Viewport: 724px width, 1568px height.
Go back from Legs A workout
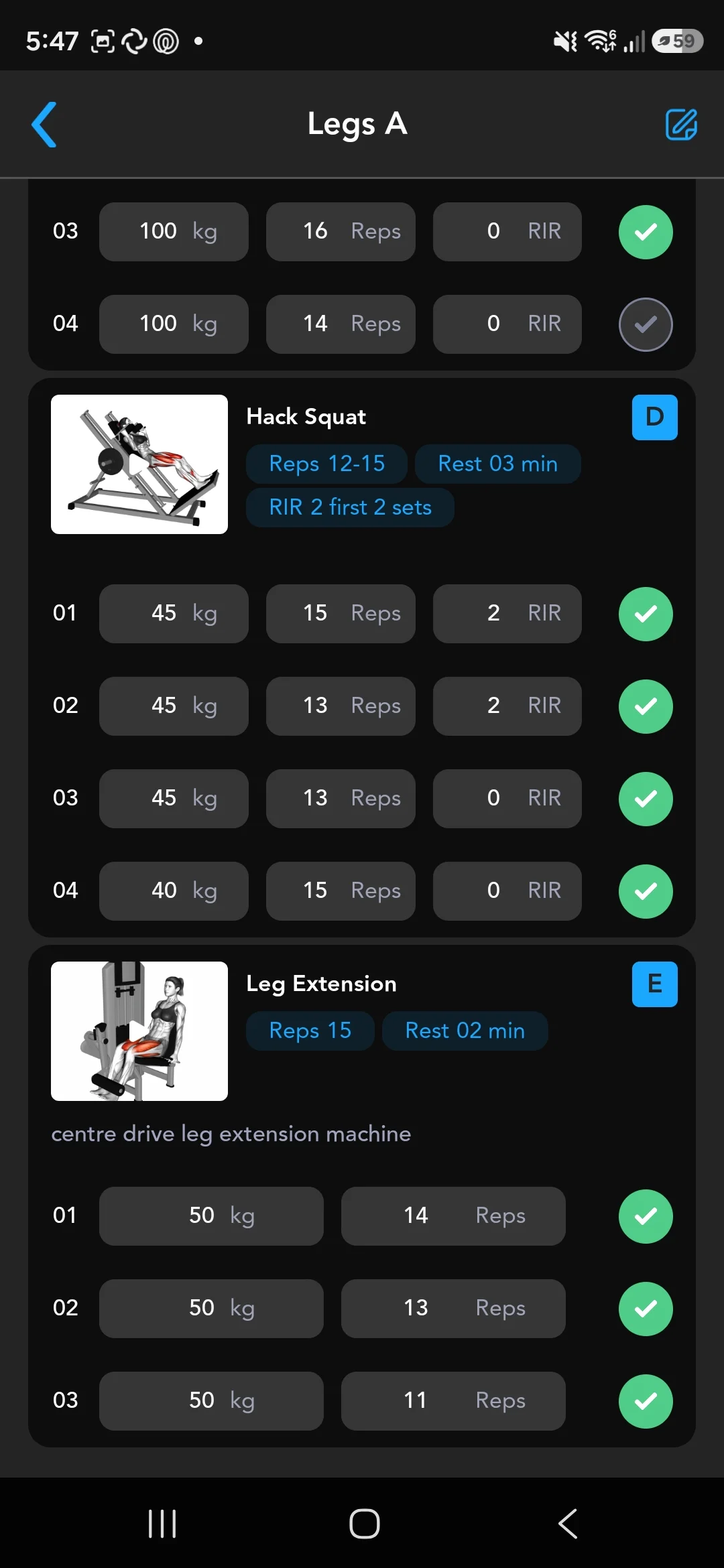tap(44, 125)
